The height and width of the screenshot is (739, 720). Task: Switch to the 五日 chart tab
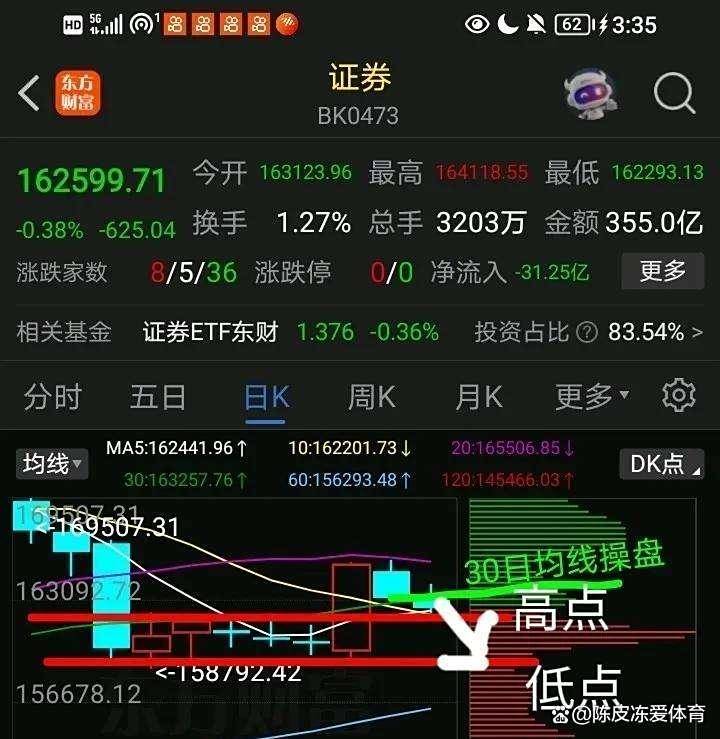(x=158, y=397)
